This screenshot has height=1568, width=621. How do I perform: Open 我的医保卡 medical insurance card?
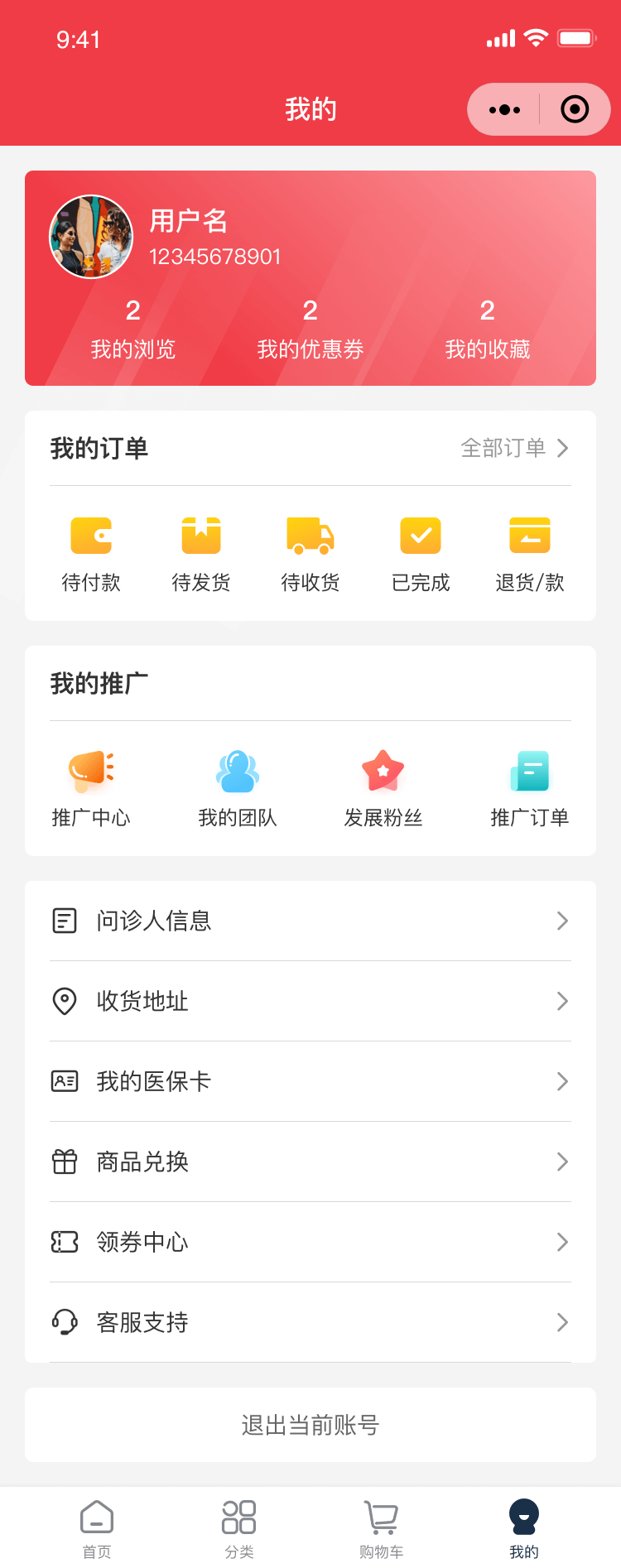click(310, 1081)
